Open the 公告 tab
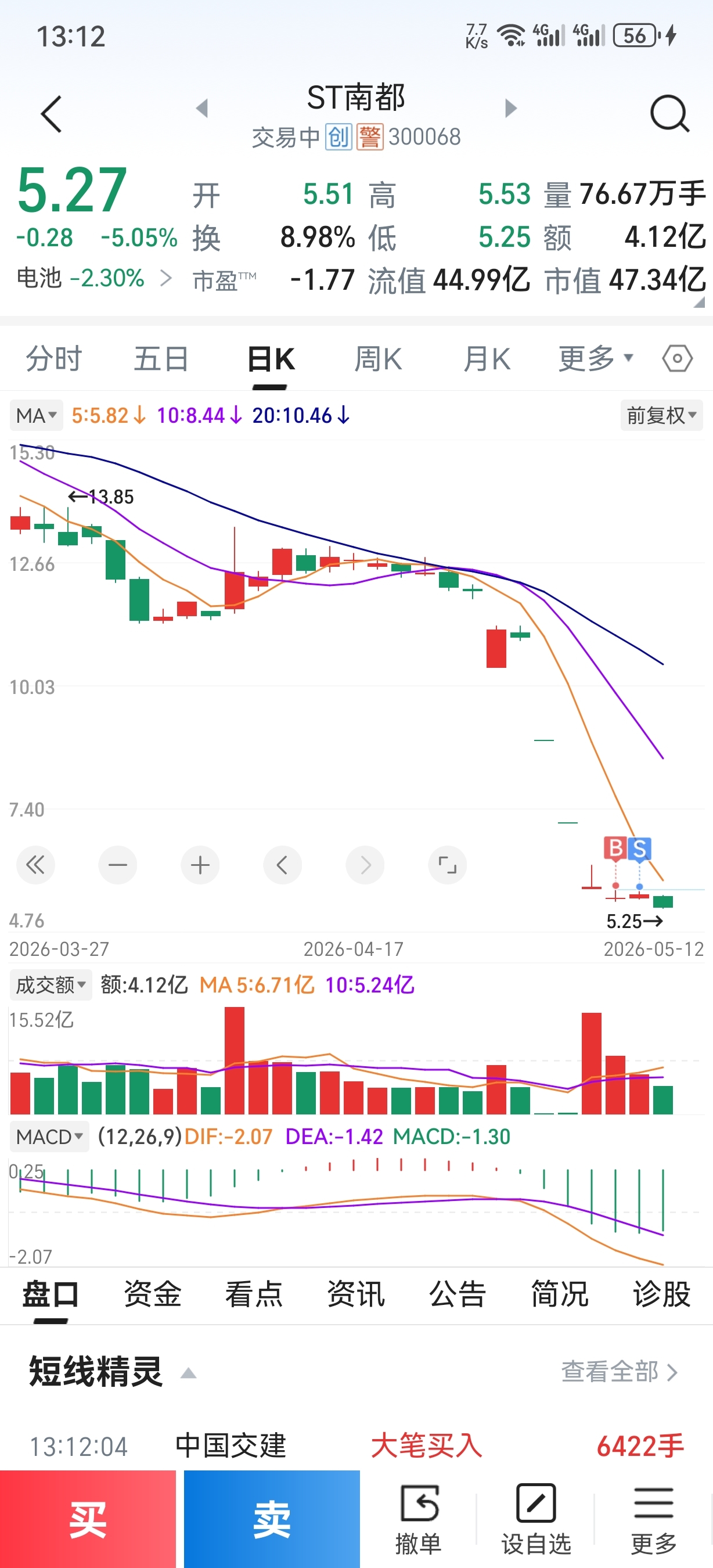Screen dimensions: 713x1568 click(x=458, y=1294)
